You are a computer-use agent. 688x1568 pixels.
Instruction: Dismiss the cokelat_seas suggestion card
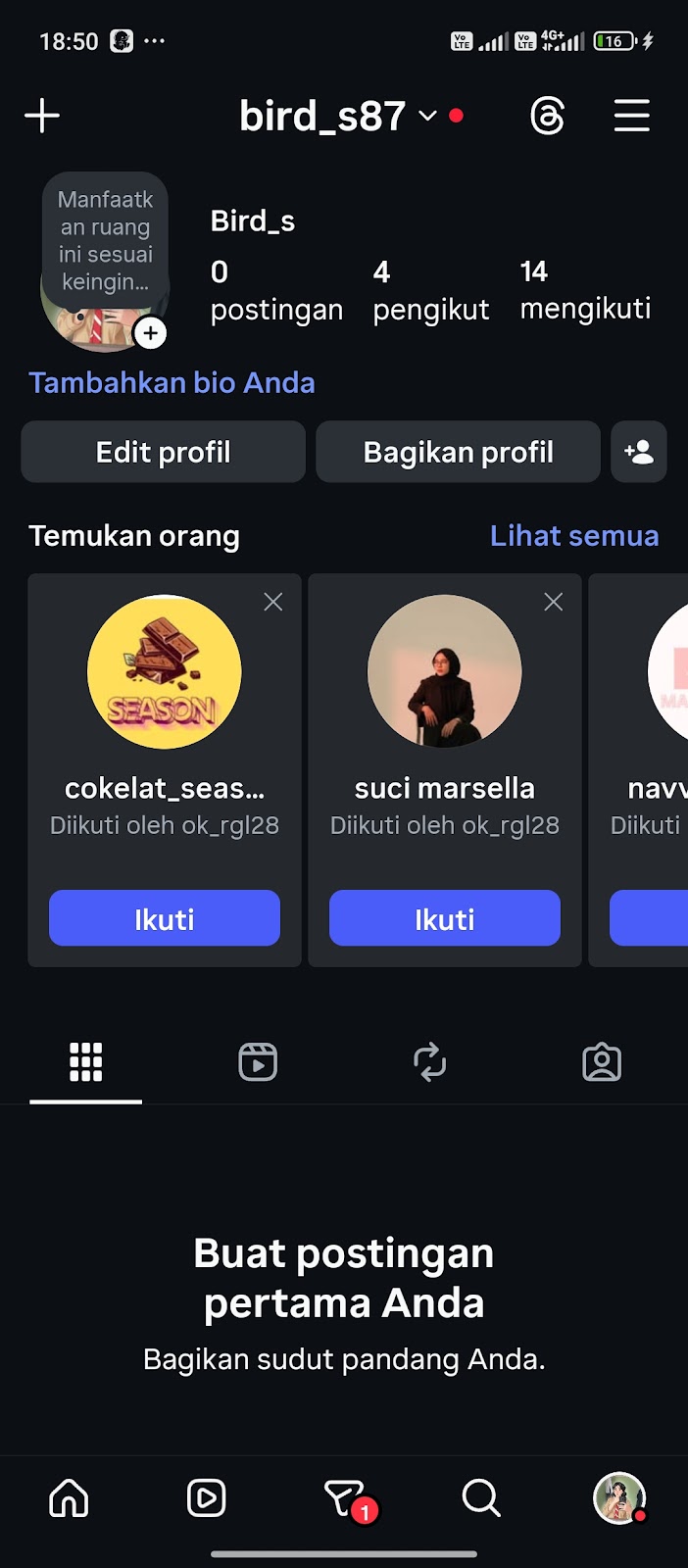click(273, 602)
